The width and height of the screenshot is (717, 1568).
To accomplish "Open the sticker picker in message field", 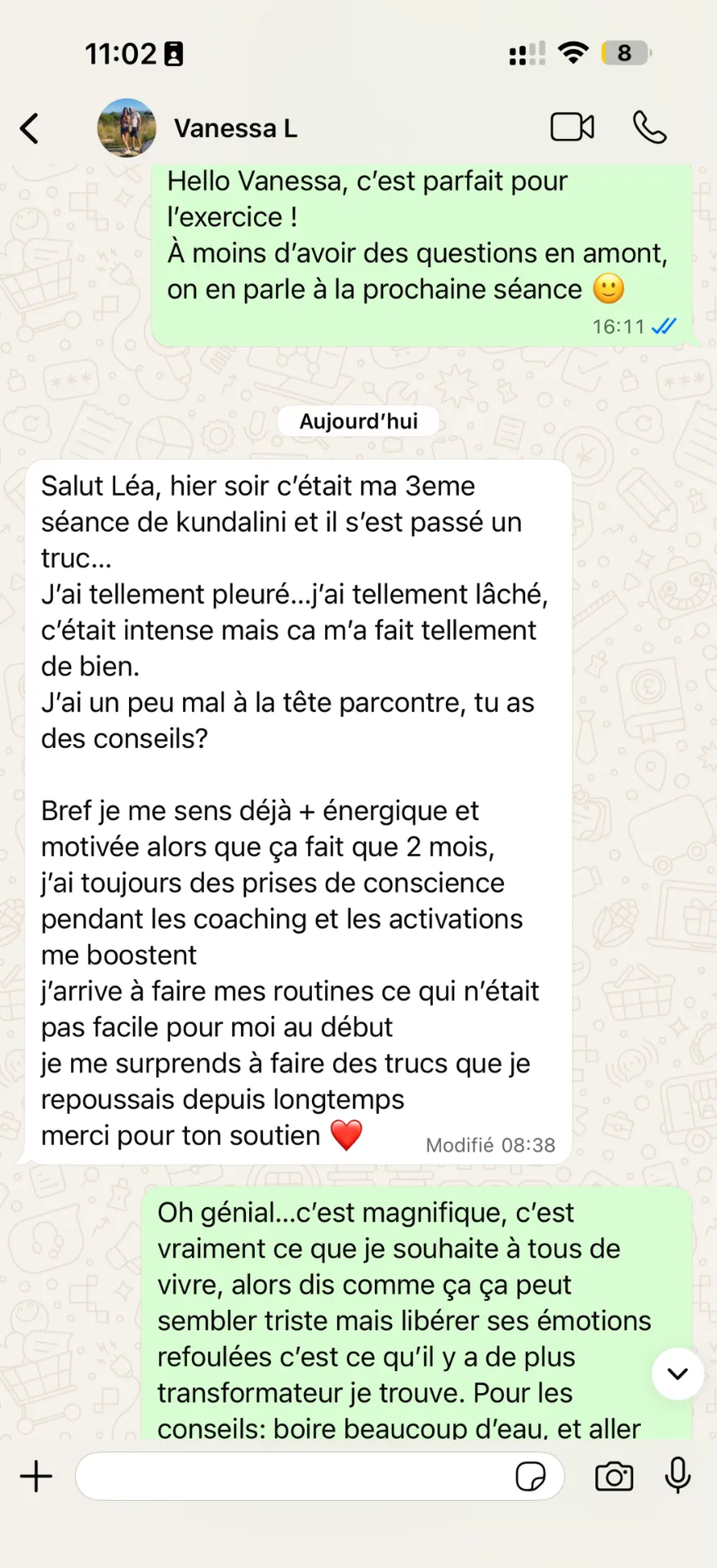I will point(531,1477).
